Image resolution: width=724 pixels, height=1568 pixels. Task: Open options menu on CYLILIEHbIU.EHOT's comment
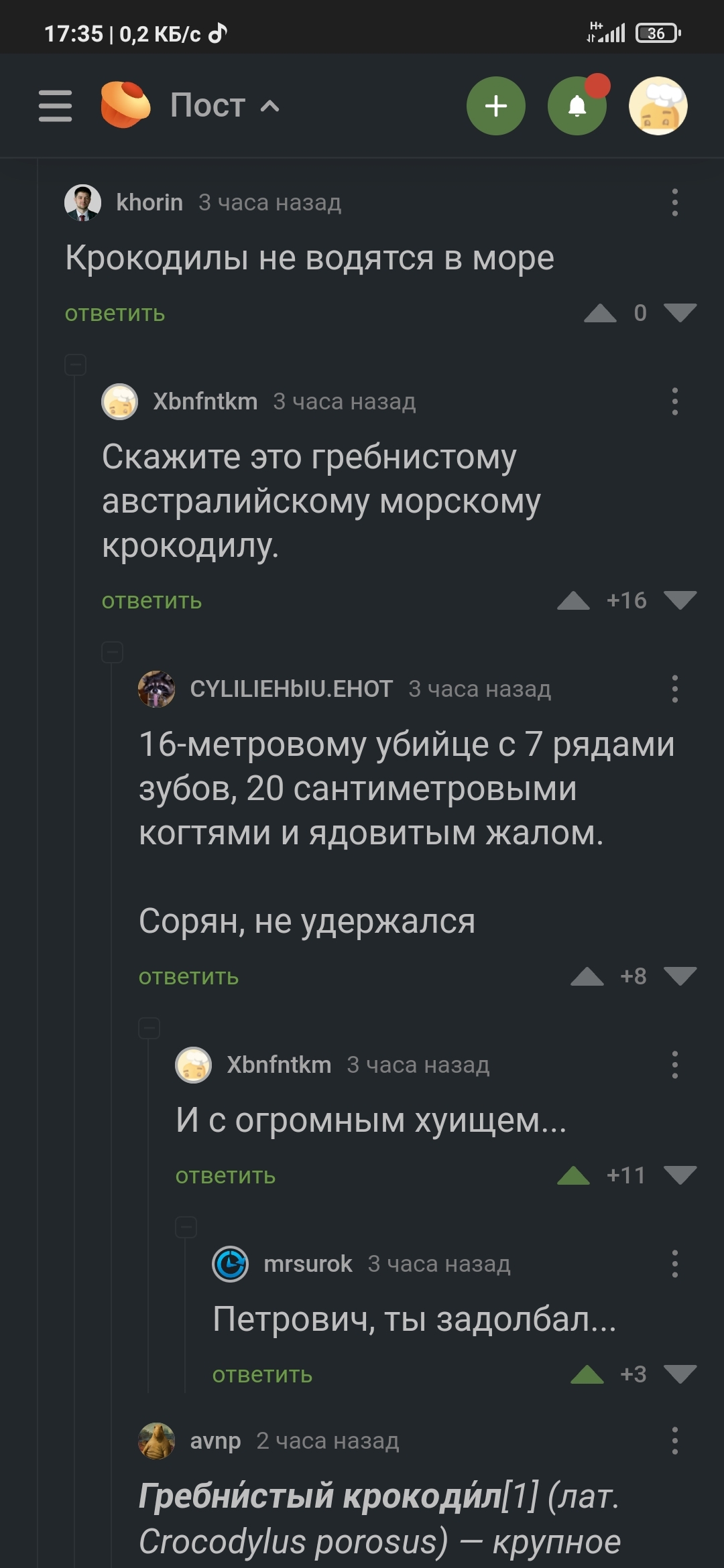(674, 689)
